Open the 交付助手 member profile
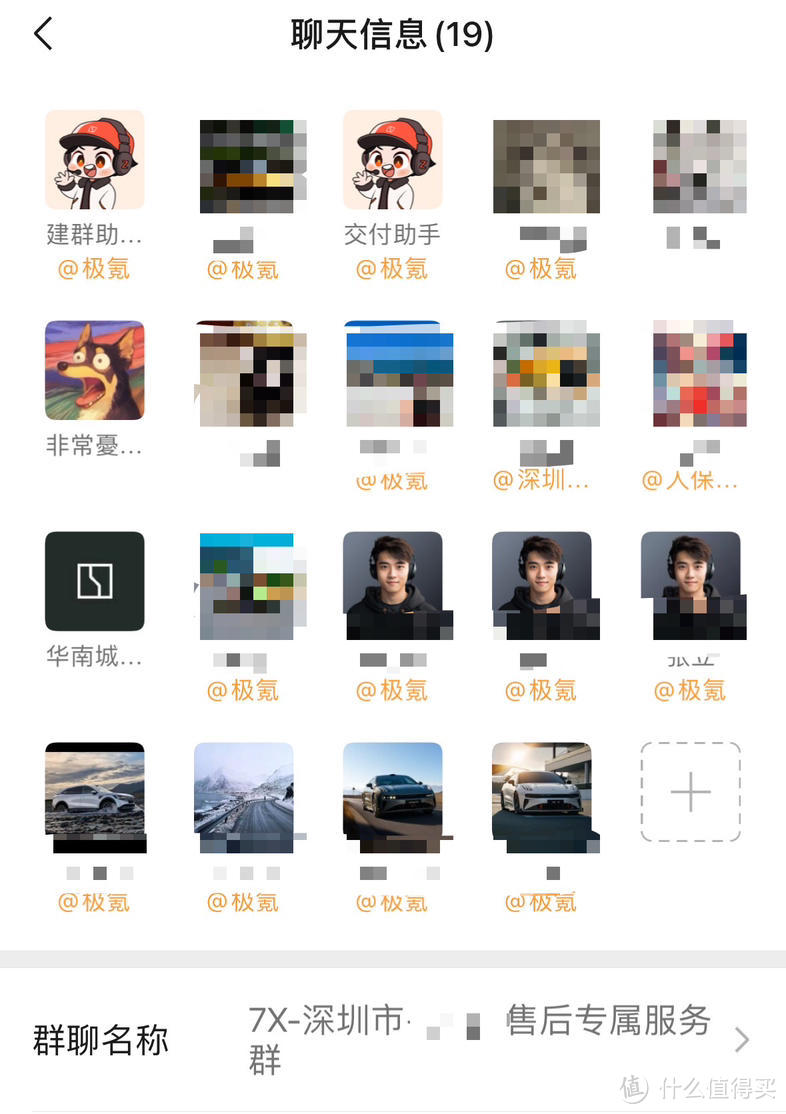The height and width of the screenshot is (1114, 786). [392, 161]
